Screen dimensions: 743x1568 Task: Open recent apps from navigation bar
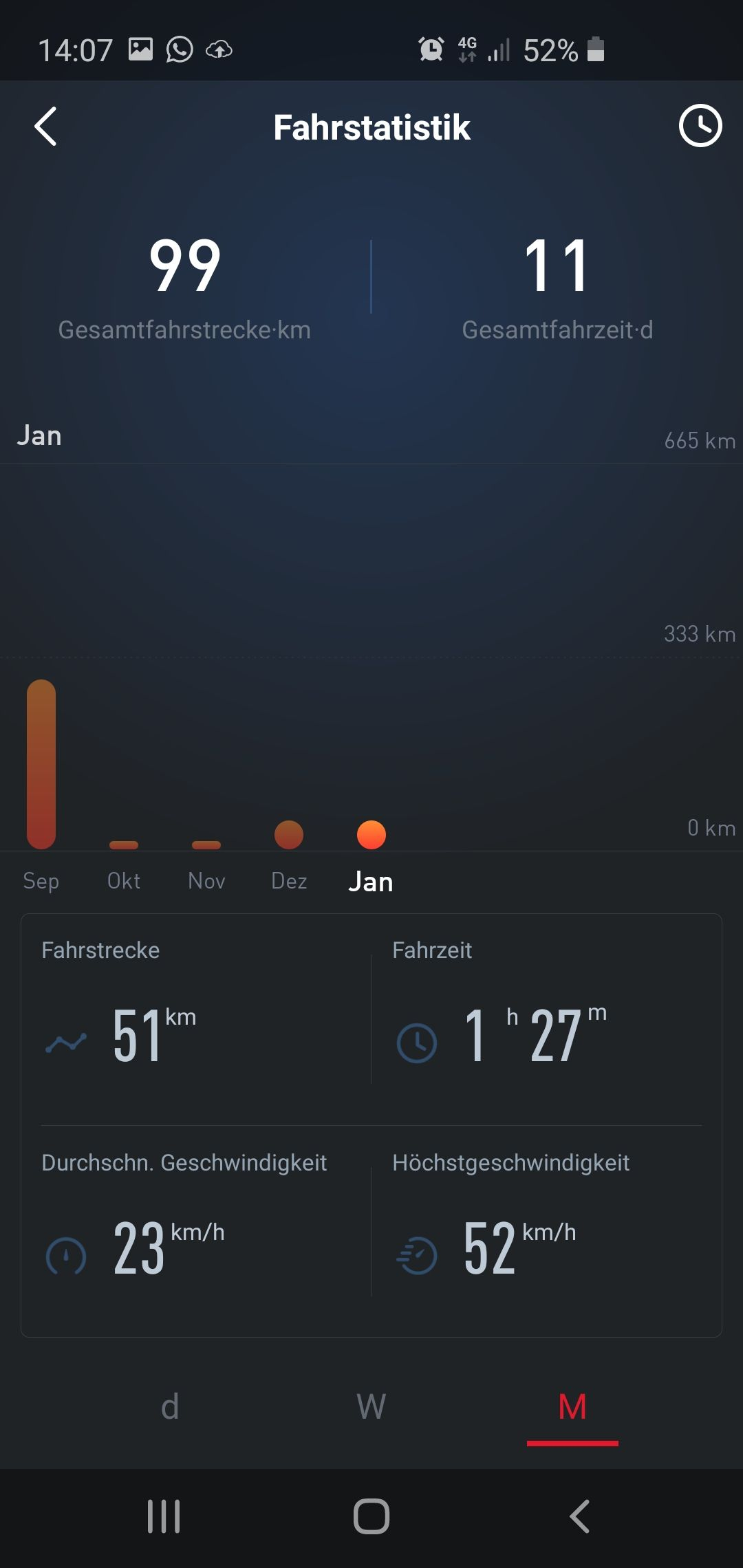pyautogui.click(x=164, y=1516)
